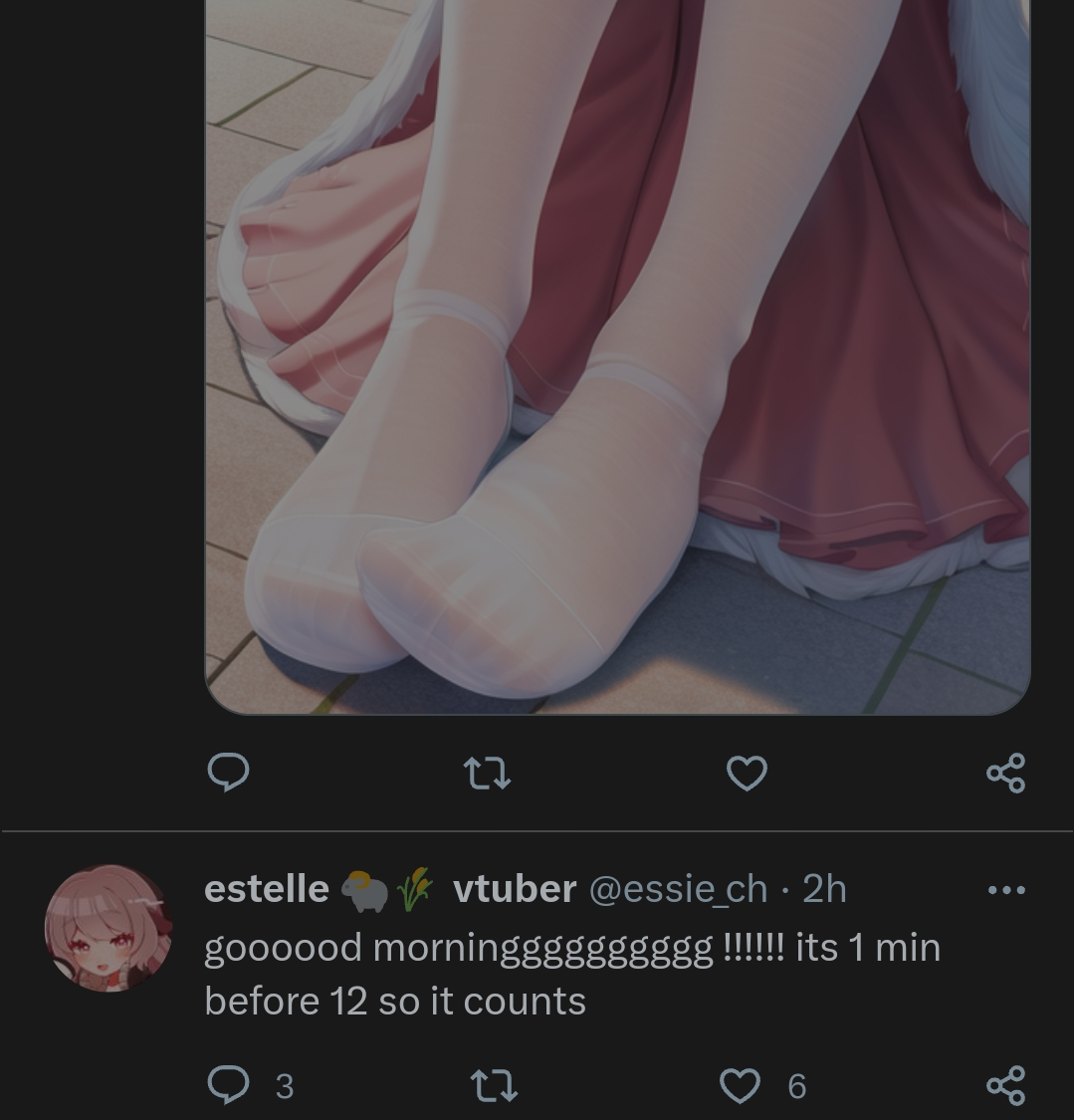Open the @essie_ch profile handle
Image resolution: width=1074 pixels, height=1120 pixels.
tap(678, 889)
